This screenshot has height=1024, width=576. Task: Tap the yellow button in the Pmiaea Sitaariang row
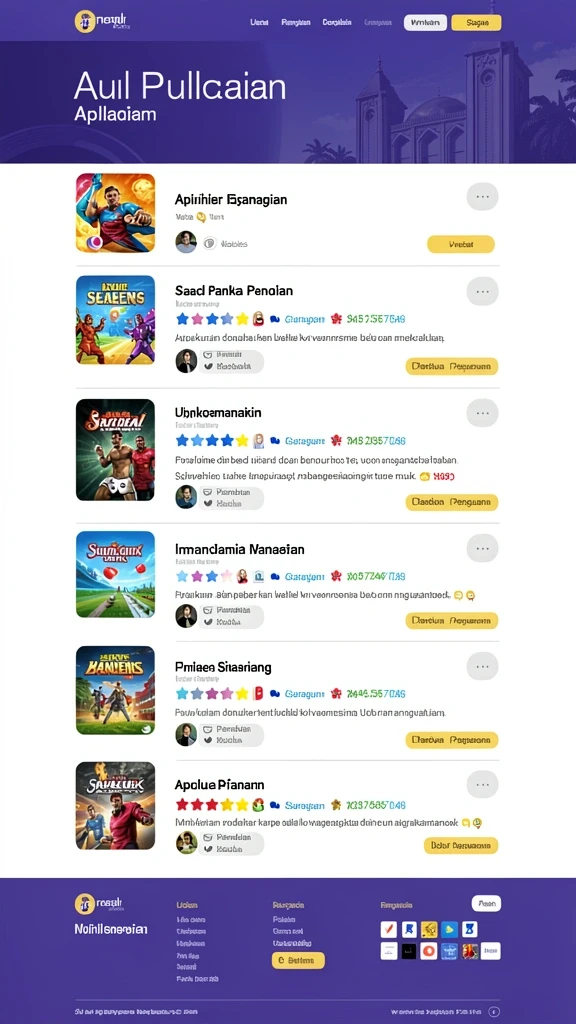click(x=452, y=740)
